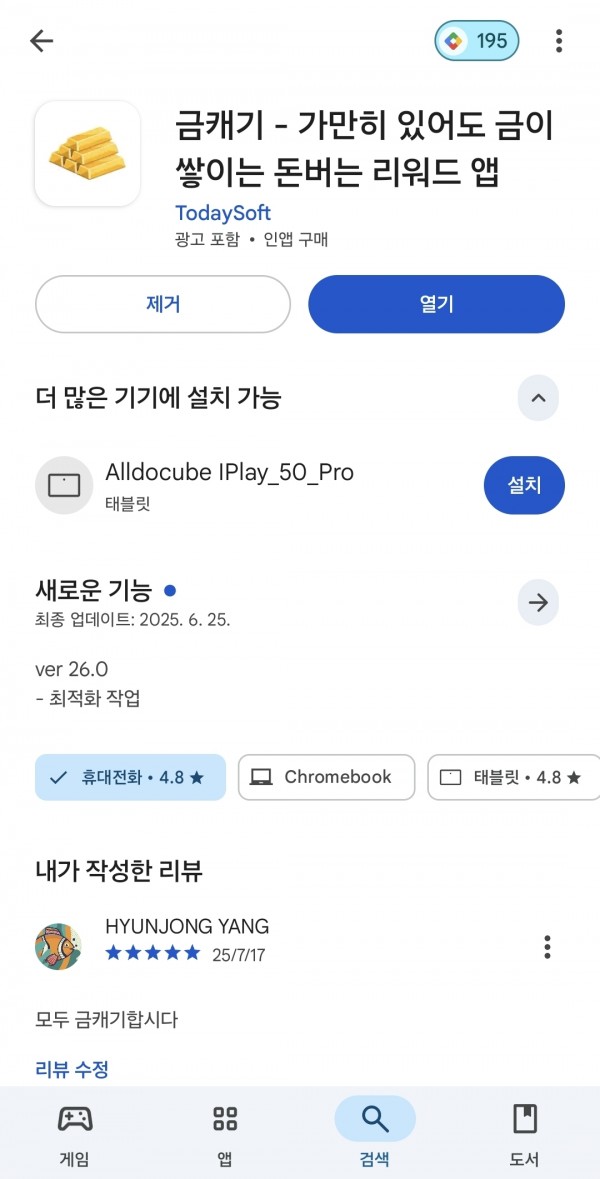Switch to the 앱 tab

coord(225,1132)
